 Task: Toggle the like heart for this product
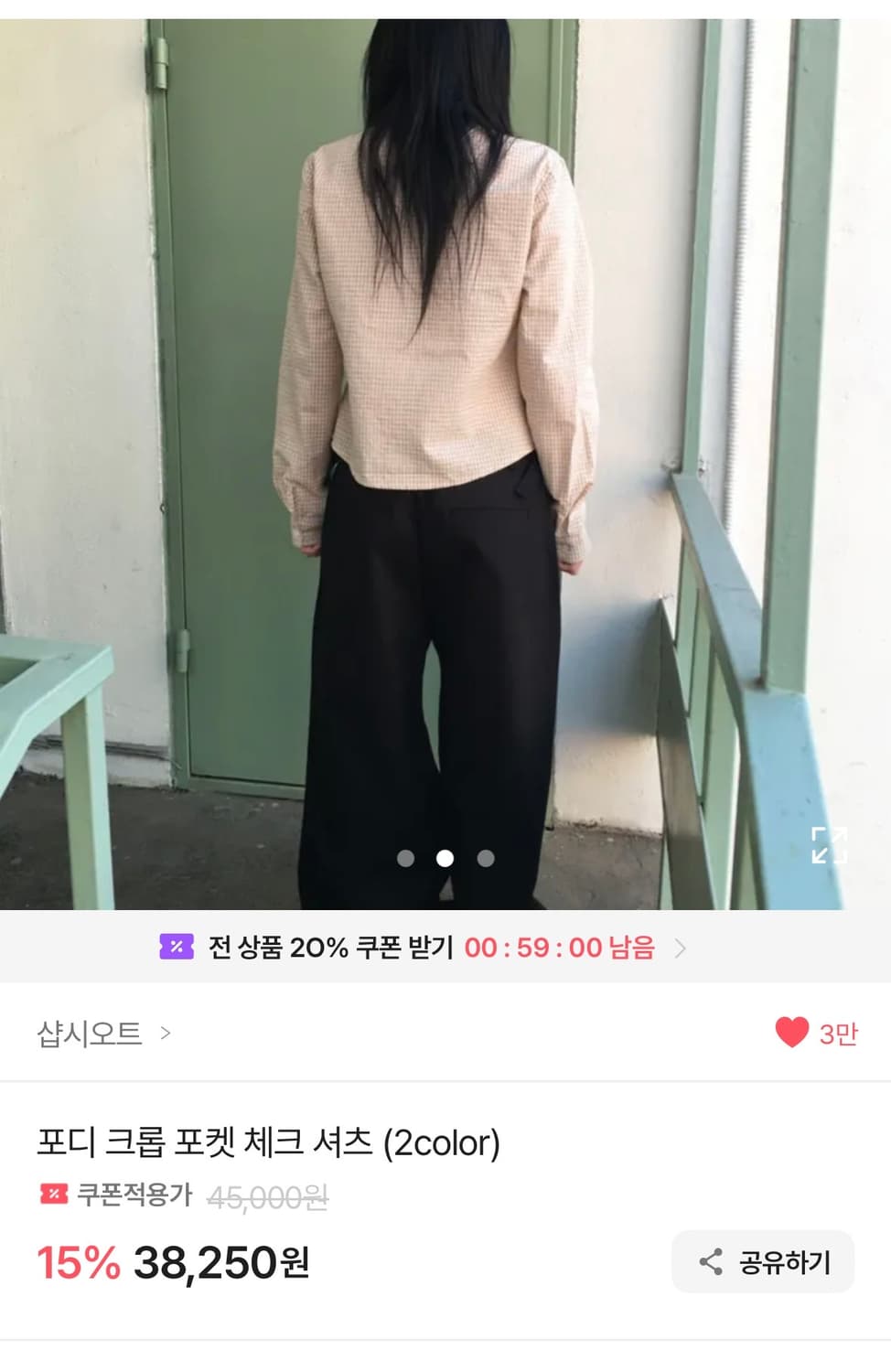coord(792,1031)
